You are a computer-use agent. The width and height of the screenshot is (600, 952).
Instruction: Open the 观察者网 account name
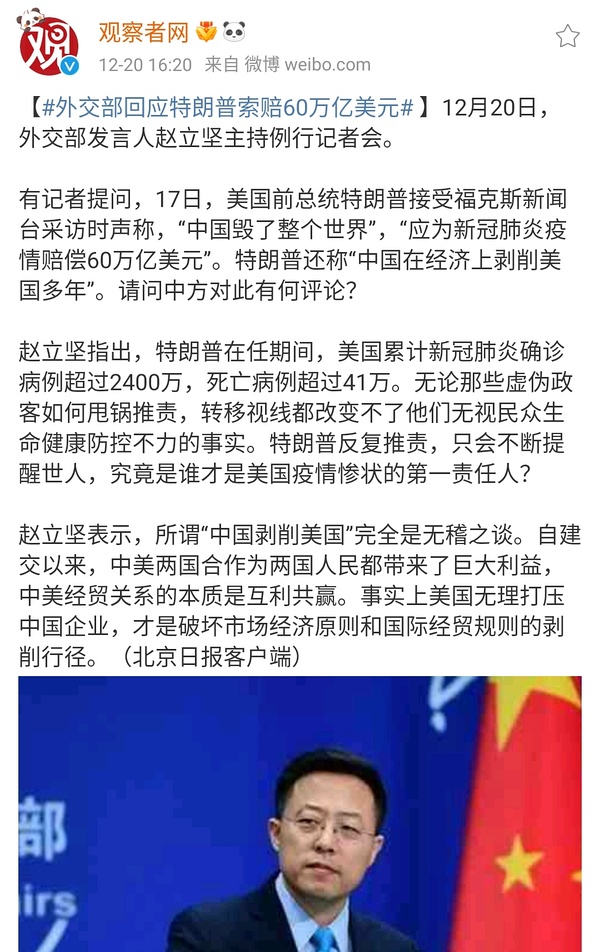tap(143, 33)
